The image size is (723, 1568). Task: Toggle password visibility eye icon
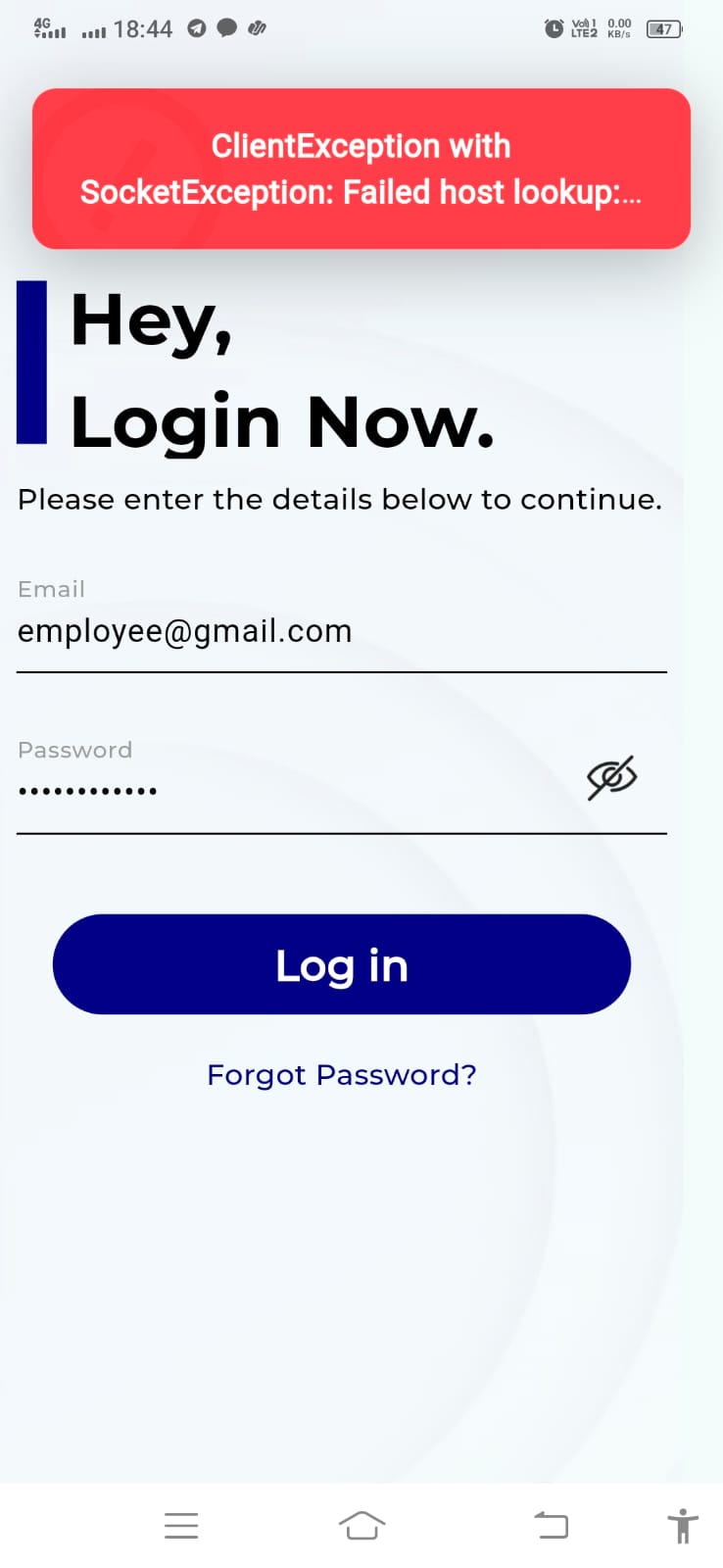click(x=612, y=778)
